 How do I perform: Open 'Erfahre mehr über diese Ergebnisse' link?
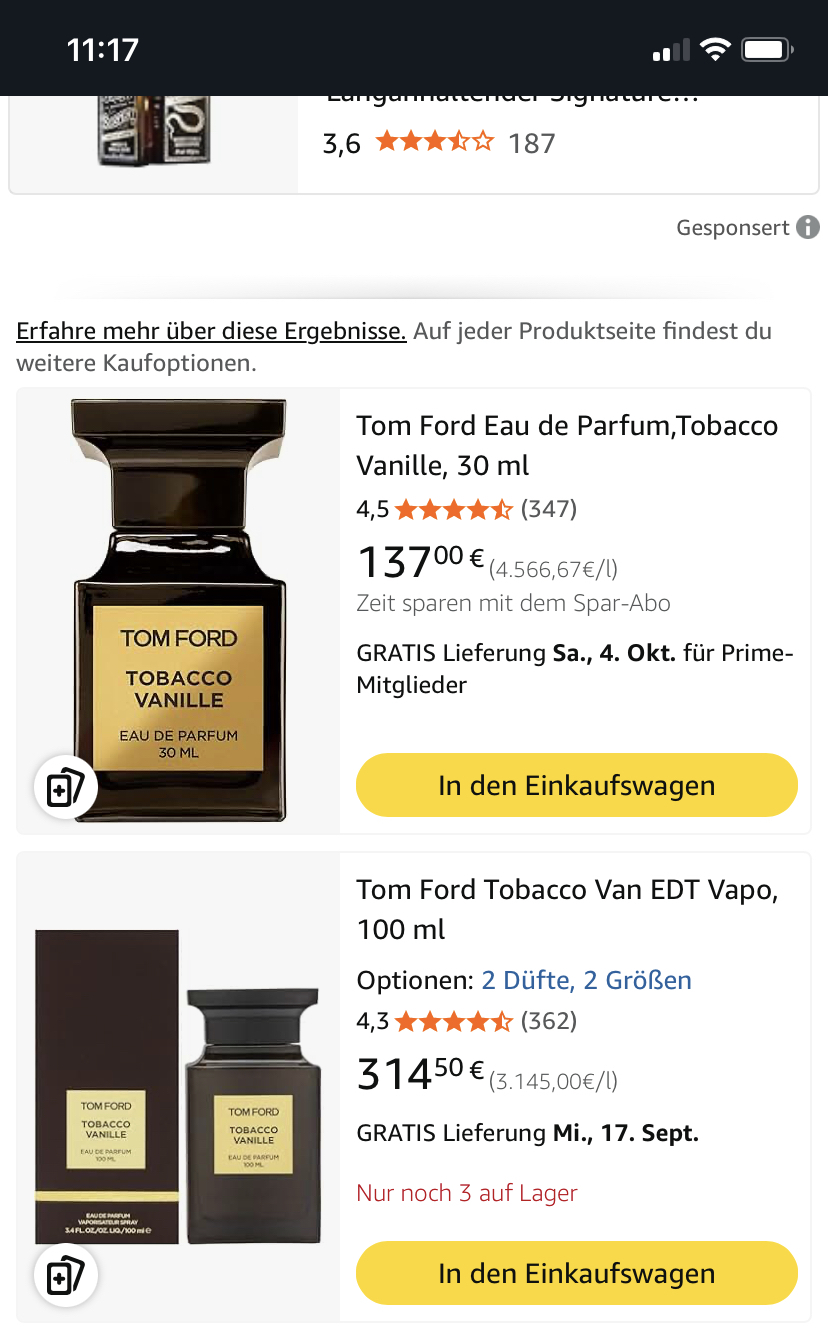[x=211, y=331]
